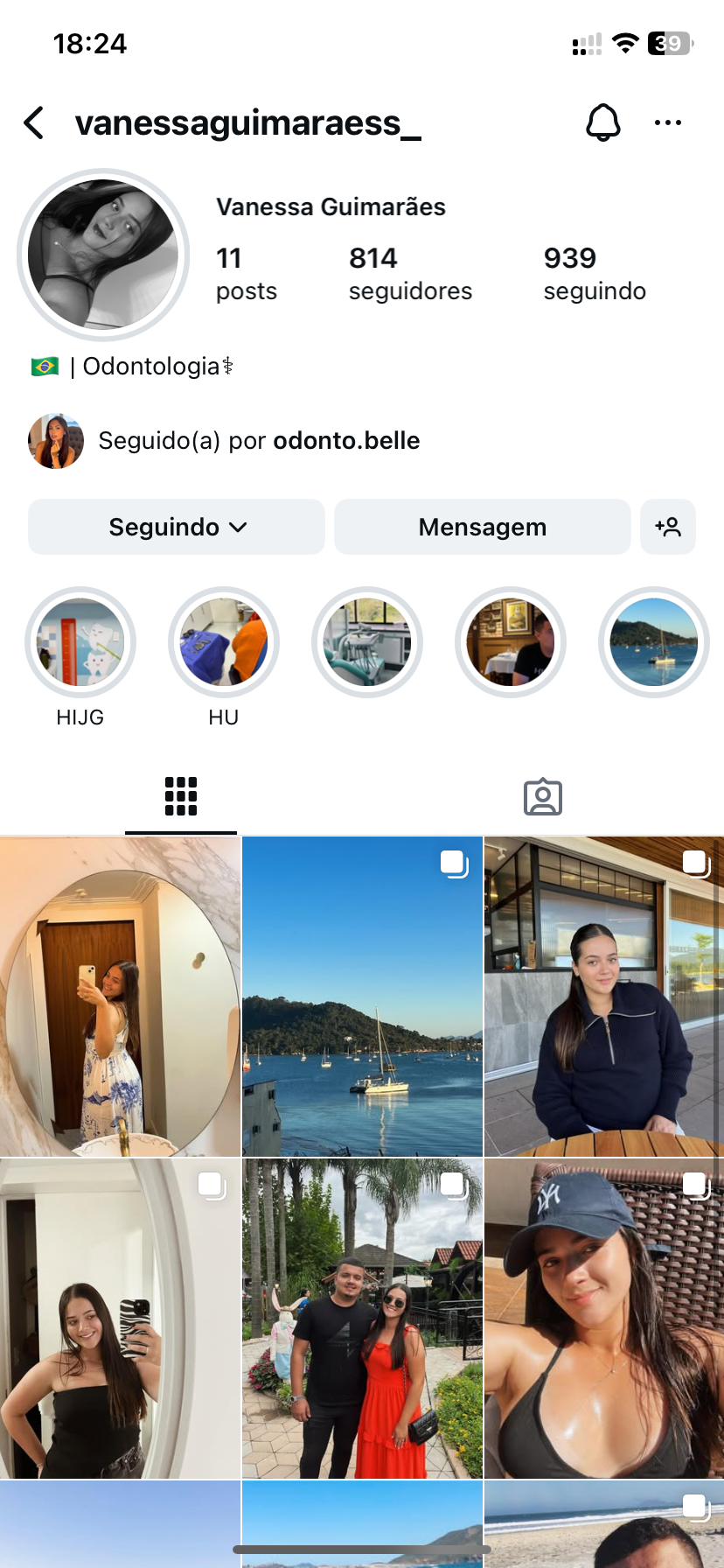Image resolution: width=724 pixels, height=1568 pixels.
Task: Open the bay with sailboats post
Action: (x=362, y=997)
